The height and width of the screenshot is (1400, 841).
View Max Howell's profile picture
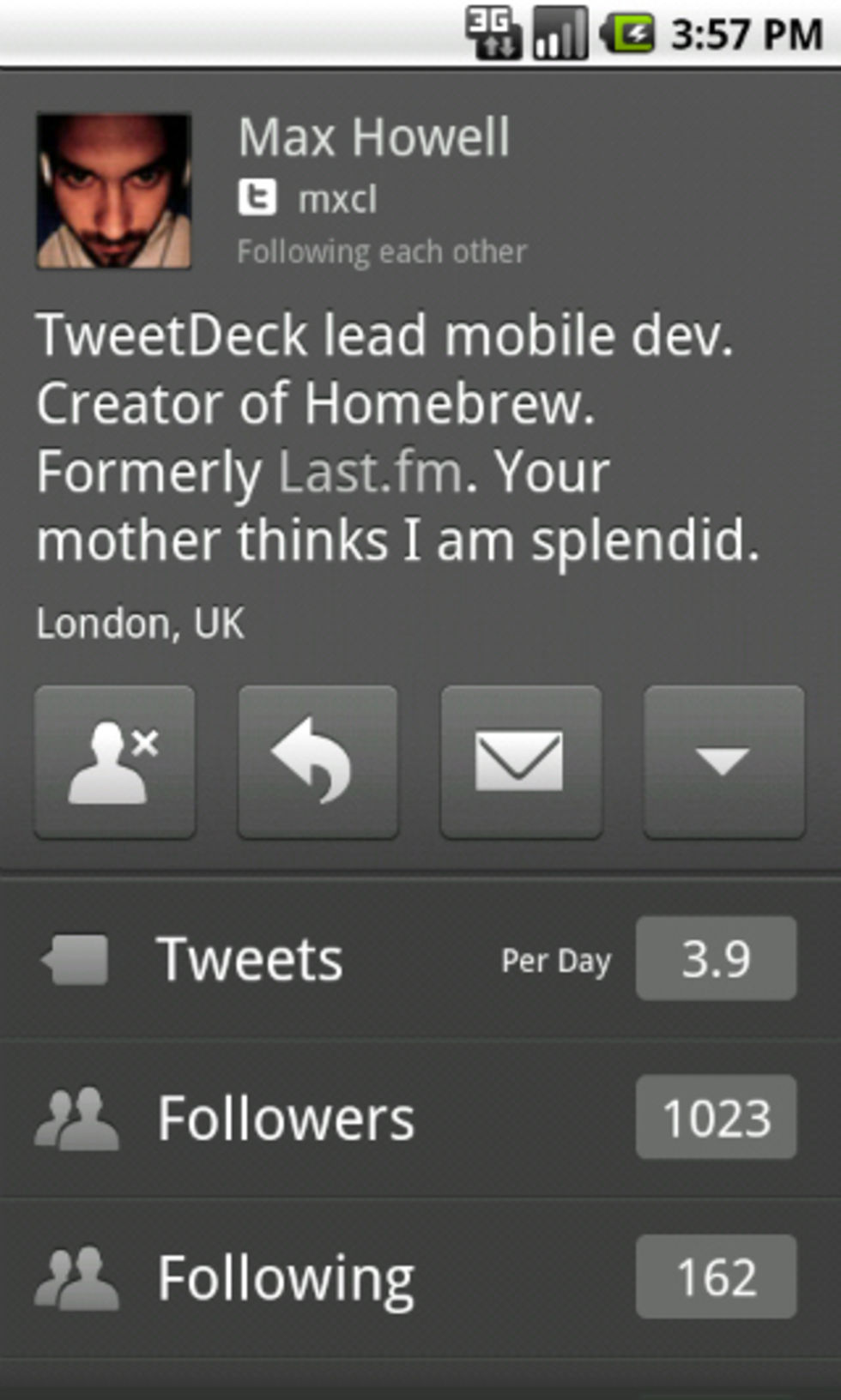pyautogui.click(x=113, y=192)
